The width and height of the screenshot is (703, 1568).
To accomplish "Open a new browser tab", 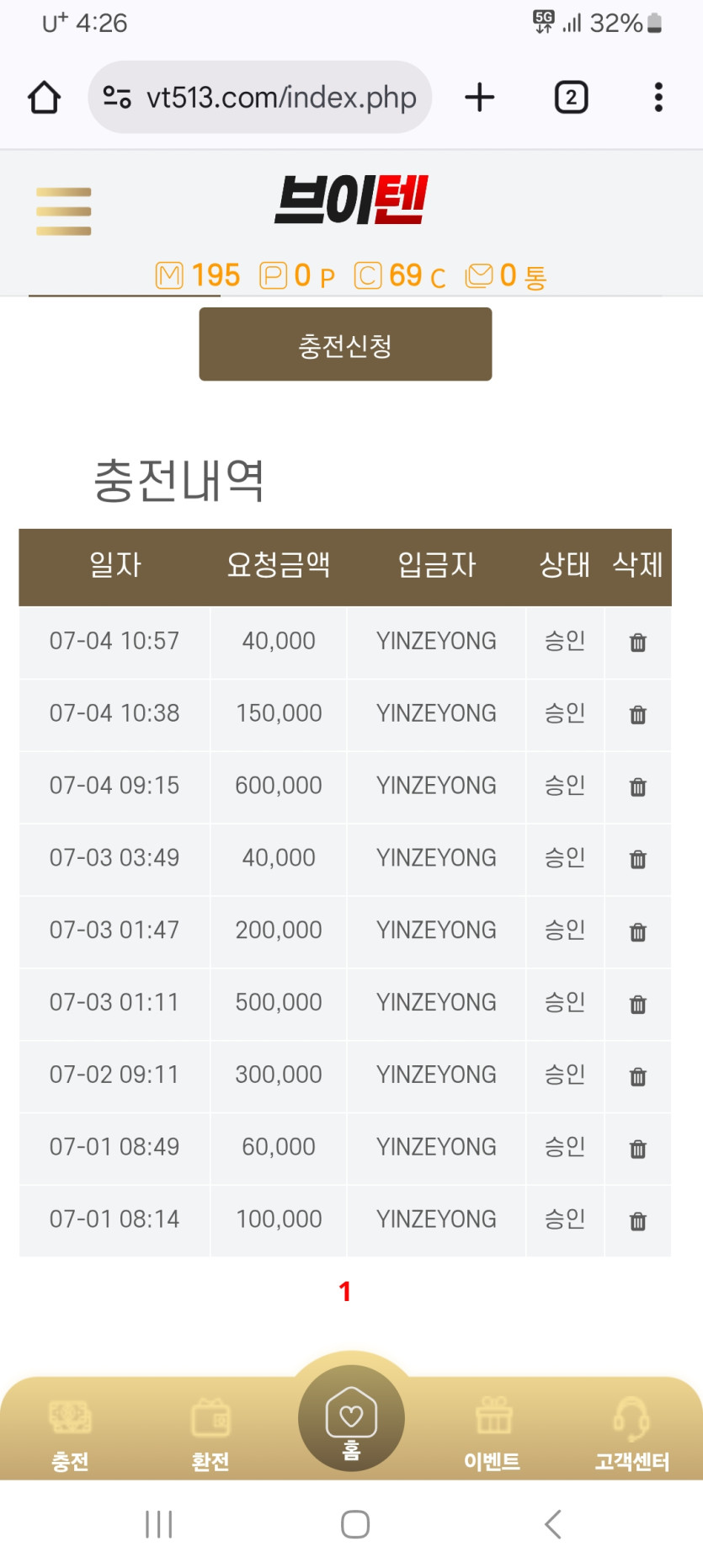I will pos(480,97).
